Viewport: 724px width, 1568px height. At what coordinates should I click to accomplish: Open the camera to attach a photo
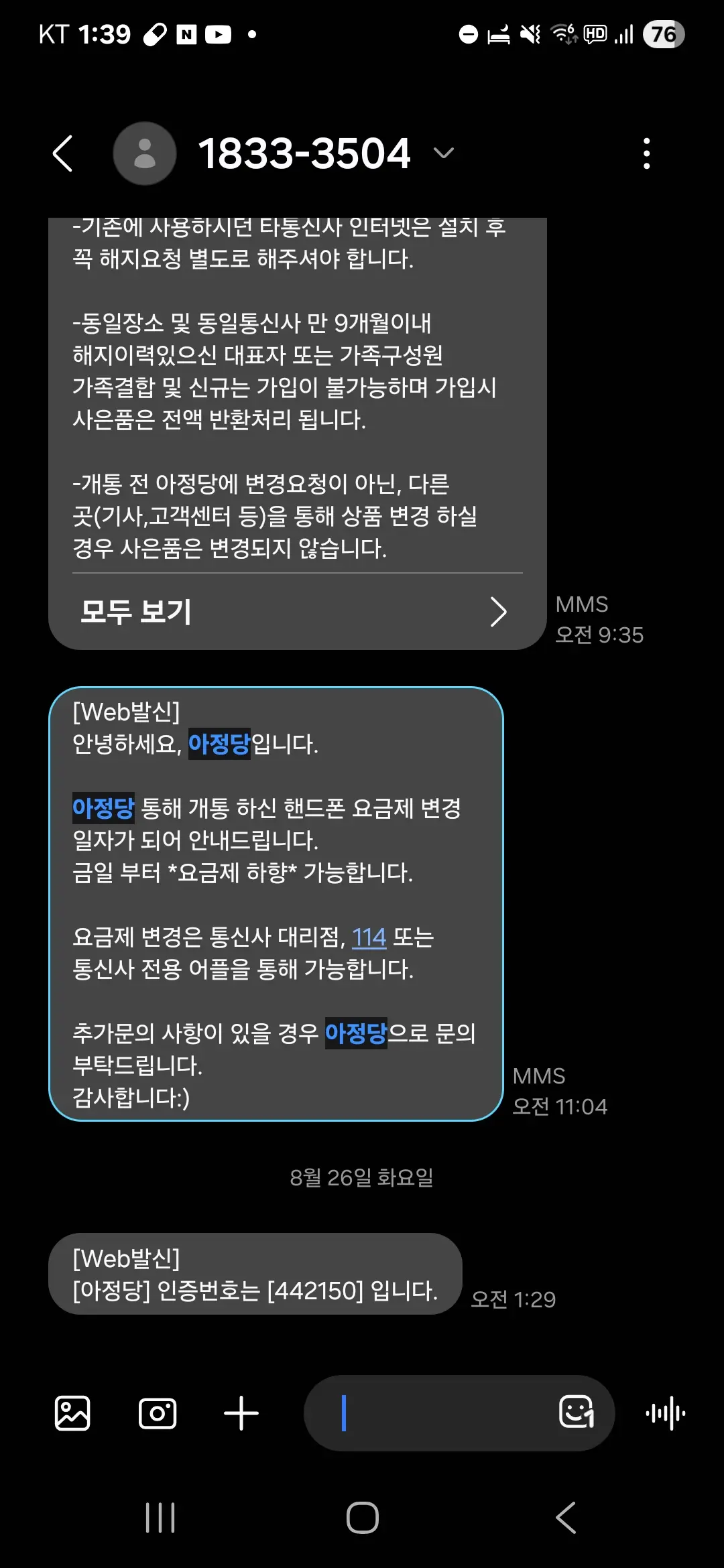click(x=158, y=1413)
